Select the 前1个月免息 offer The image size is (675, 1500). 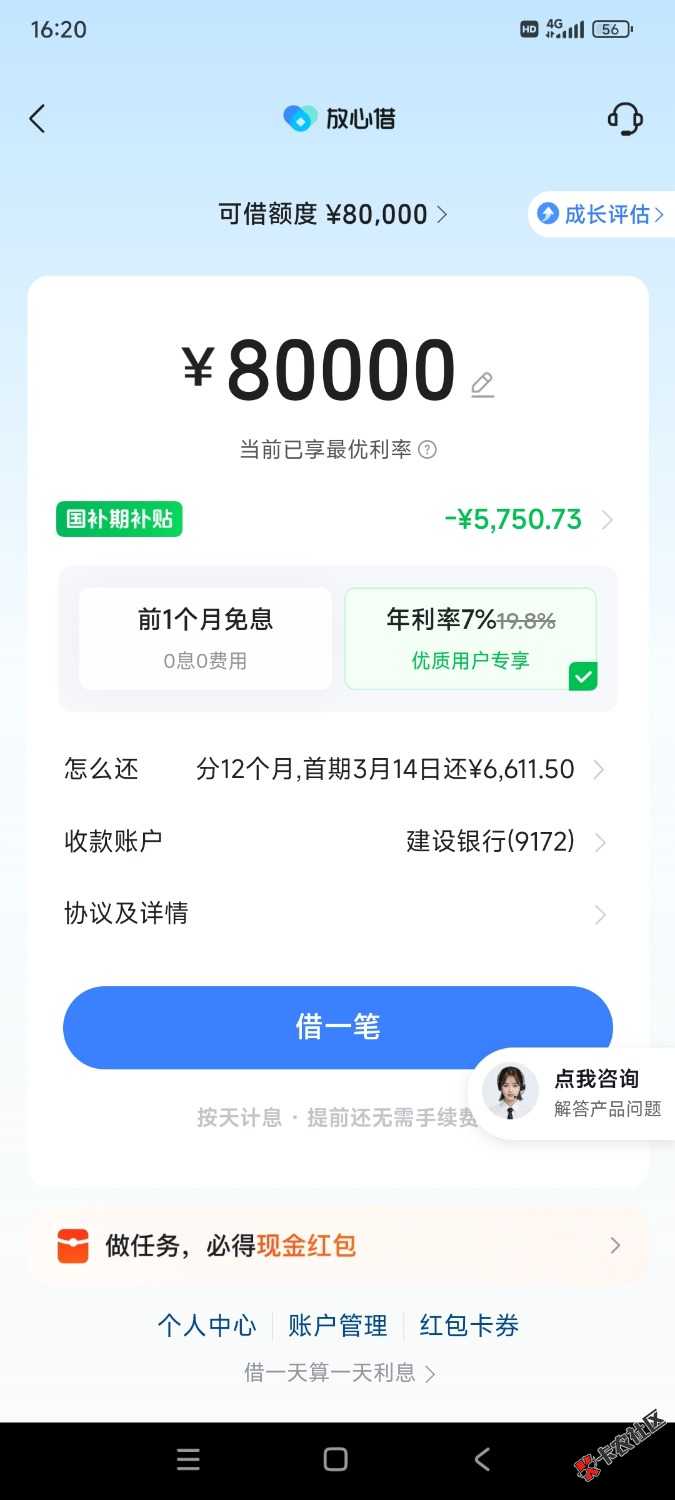pyautogui.click(x=205, y=638)
